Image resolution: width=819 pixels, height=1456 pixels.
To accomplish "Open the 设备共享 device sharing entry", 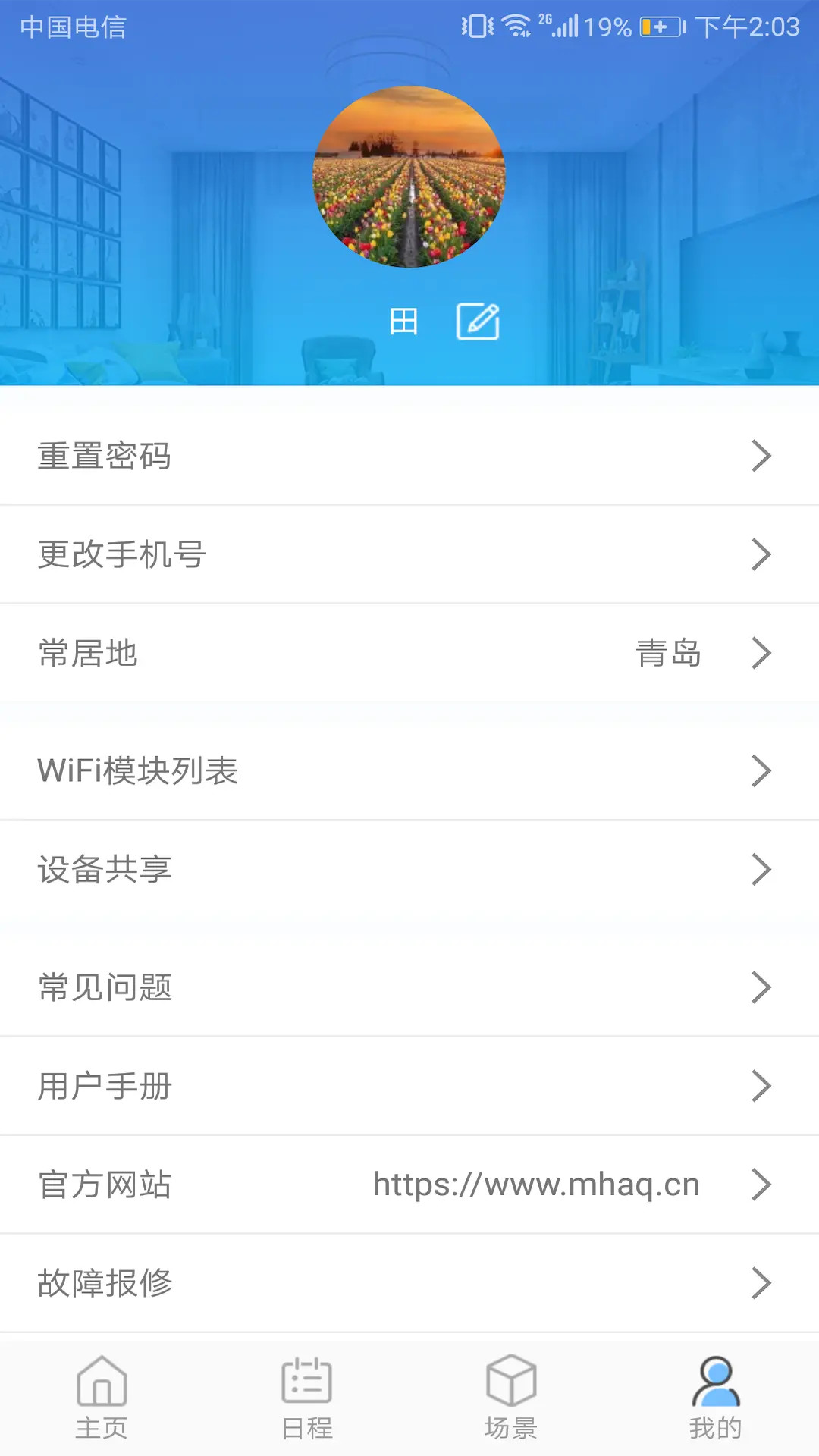I will [x=409, y=870].
